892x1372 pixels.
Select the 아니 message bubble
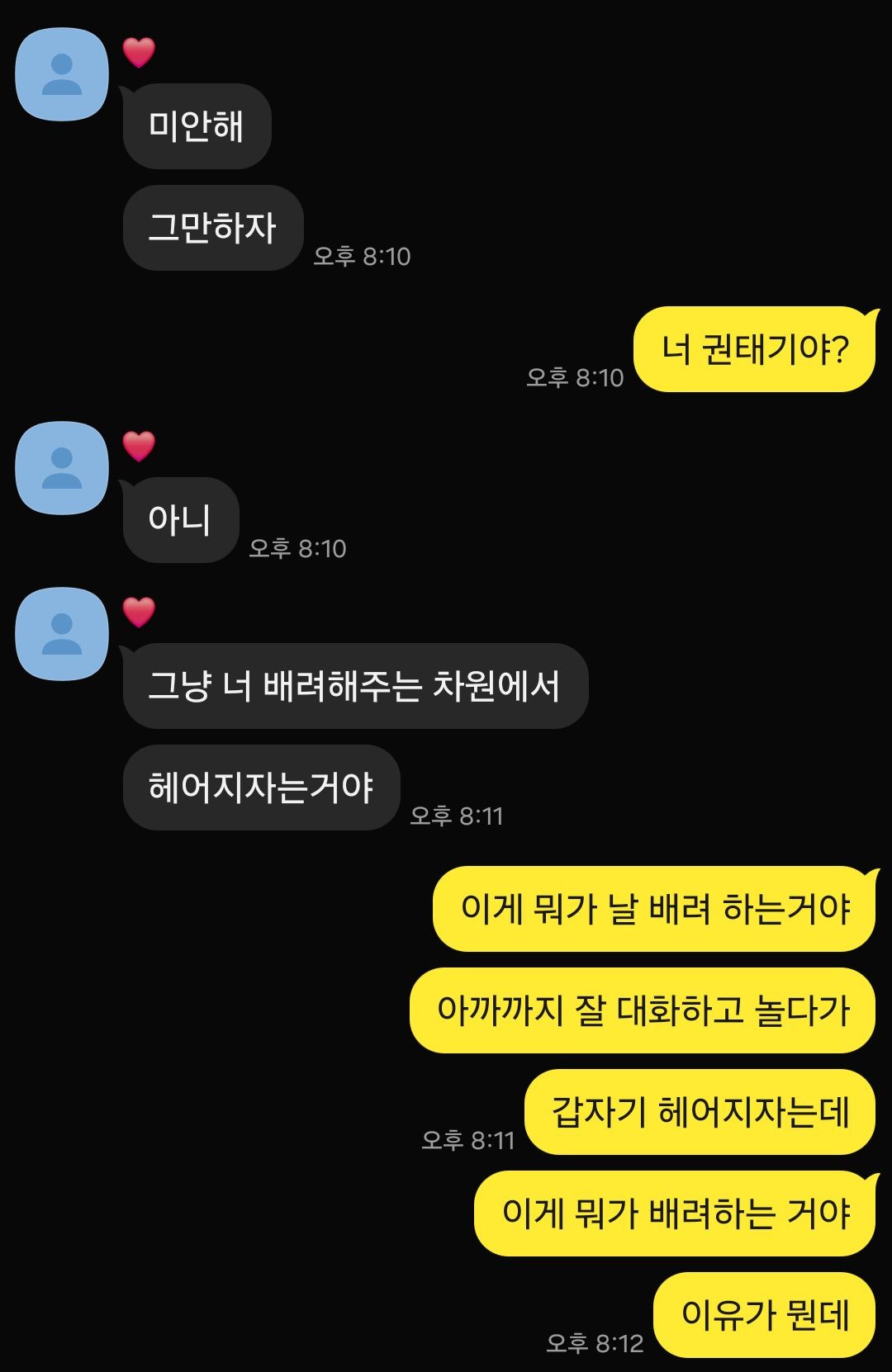179,520
